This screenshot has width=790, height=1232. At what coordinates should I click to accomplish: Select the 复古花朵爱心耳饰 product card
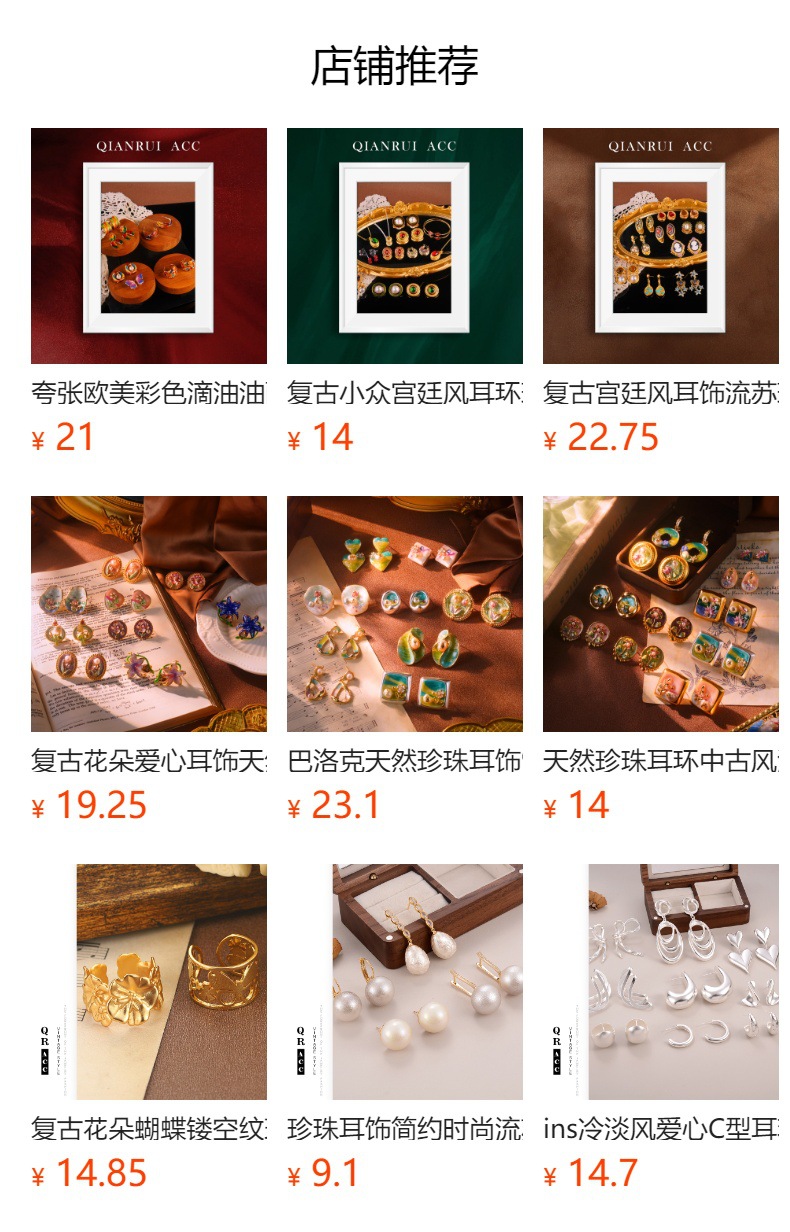pos(148,614)
